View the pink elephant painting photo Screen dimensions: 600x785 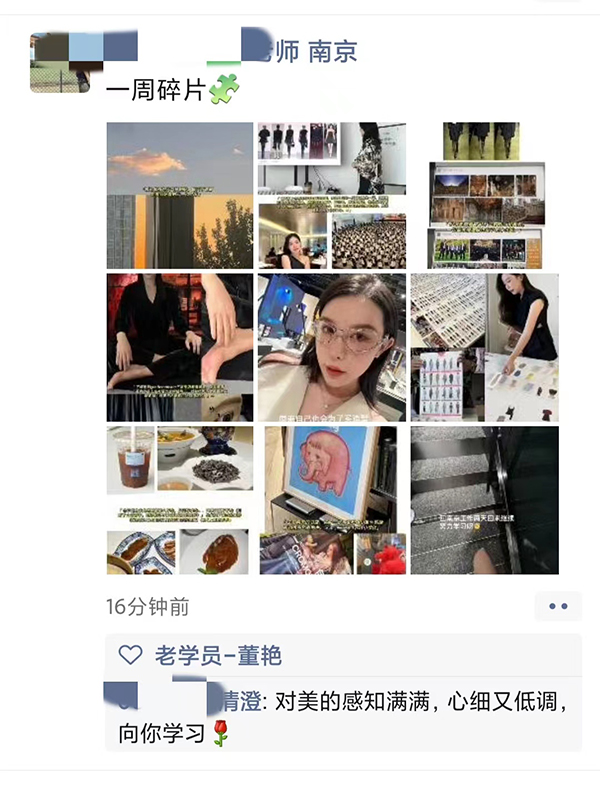(x=332, y=500)
